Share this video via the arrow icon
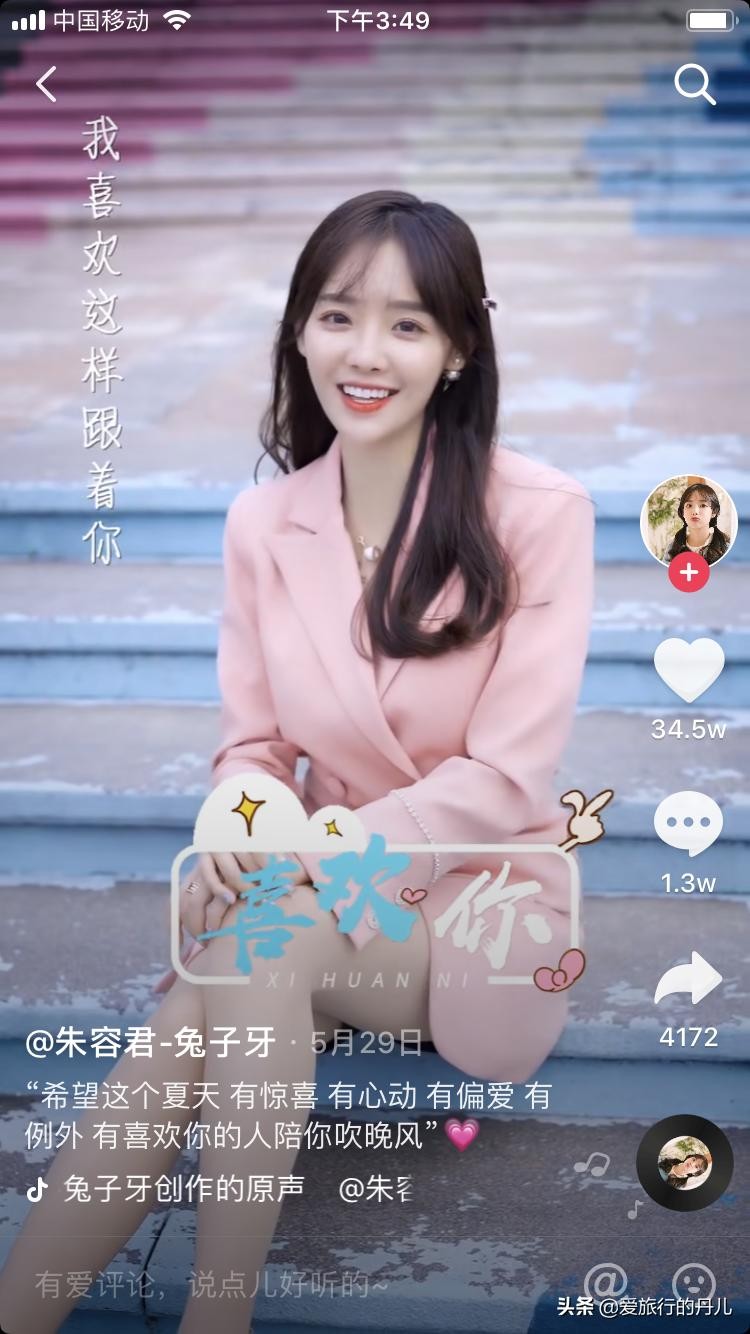 (688, 980)
